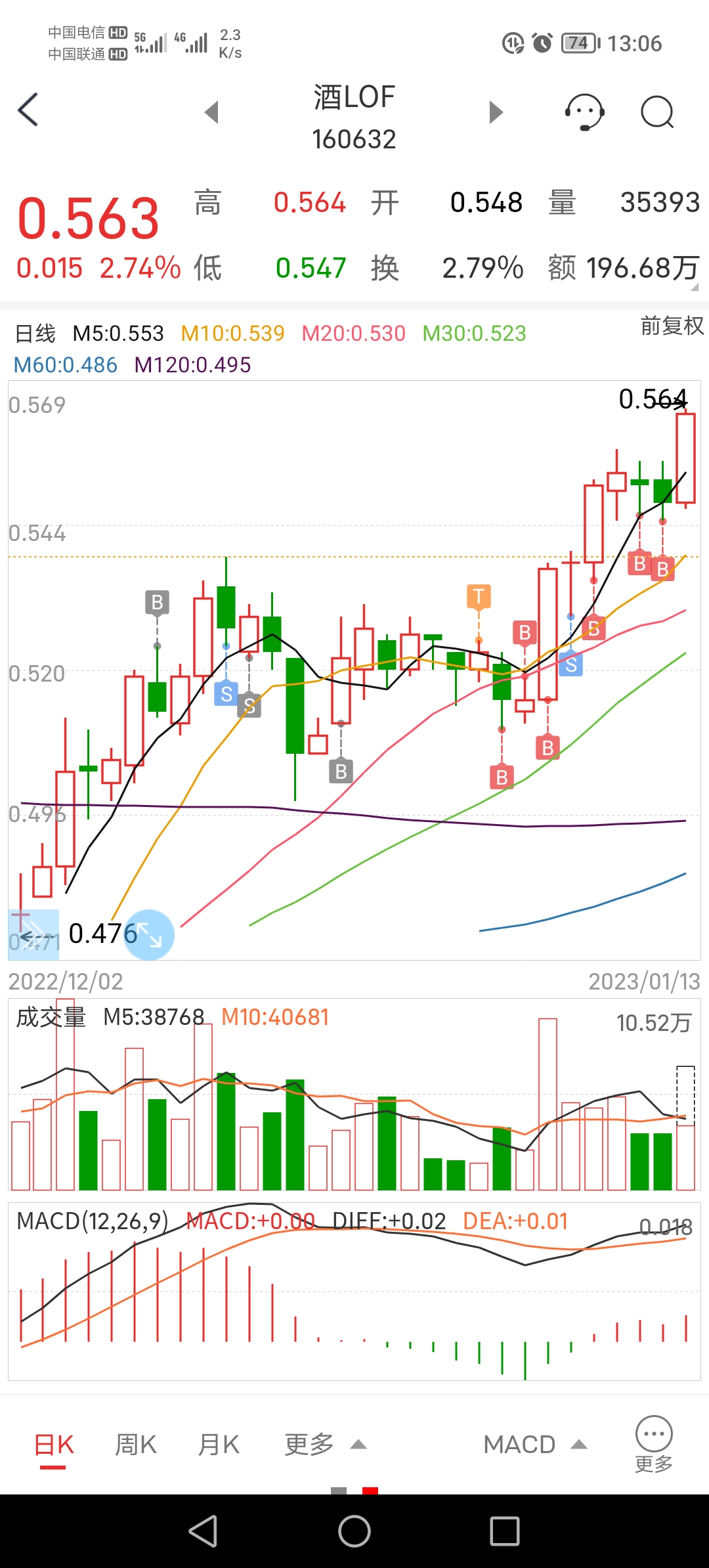Open customer service headset icon

click(x=584, y=112)
